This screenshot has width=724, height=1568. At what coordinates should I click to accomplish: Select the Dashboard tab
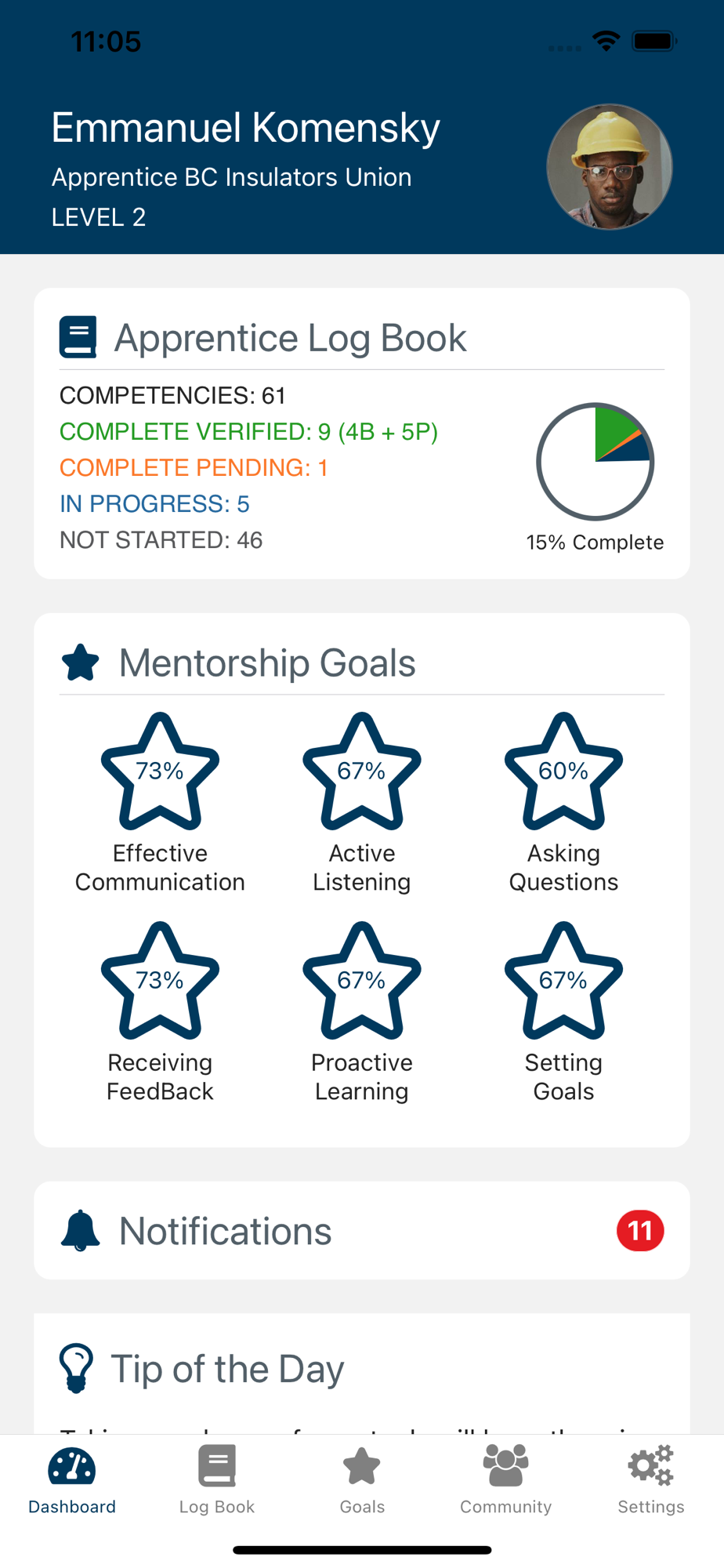(72, 1480)
